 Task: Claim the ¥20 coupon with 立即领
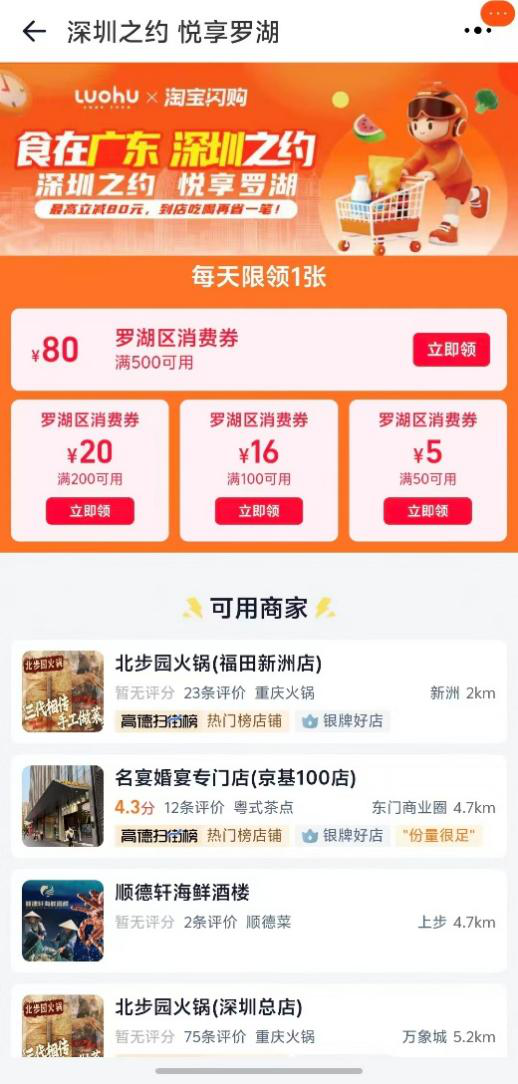click(90, 511)
